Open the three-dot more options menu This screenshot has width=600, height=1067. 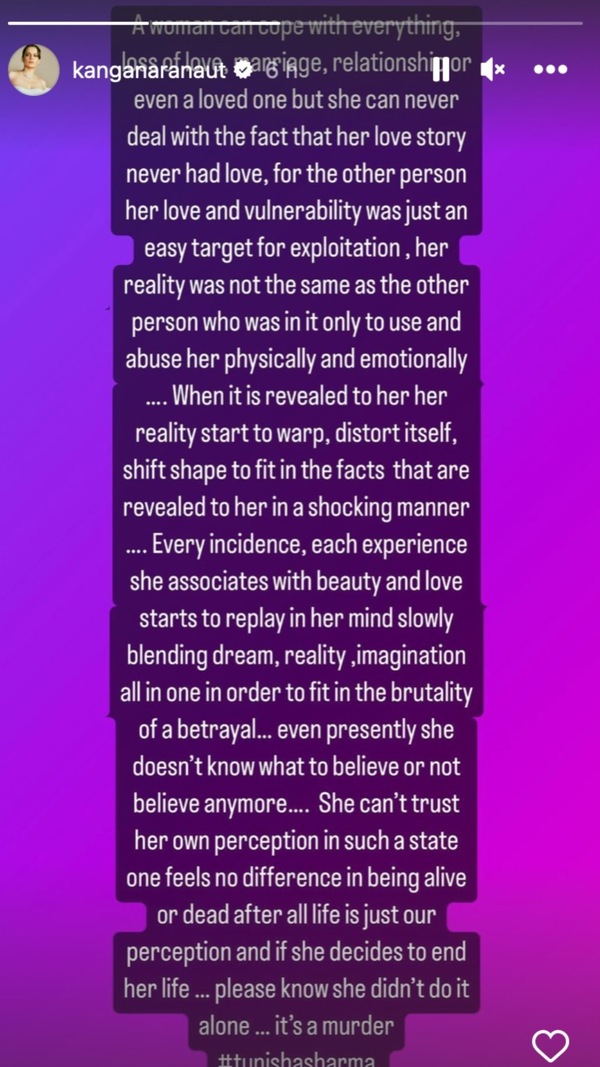[551, 70]
